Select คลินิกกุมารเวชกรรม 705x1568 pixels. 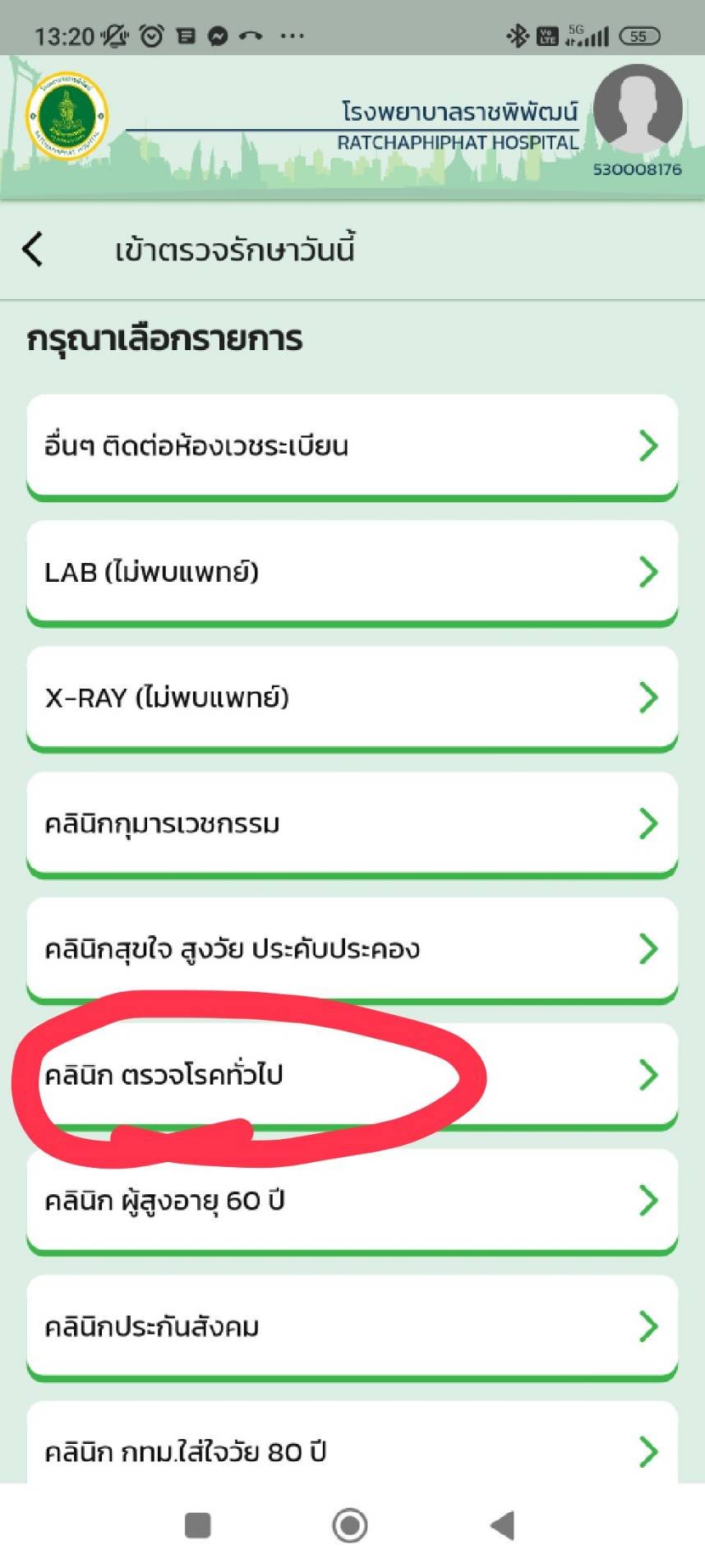(352, 823)
